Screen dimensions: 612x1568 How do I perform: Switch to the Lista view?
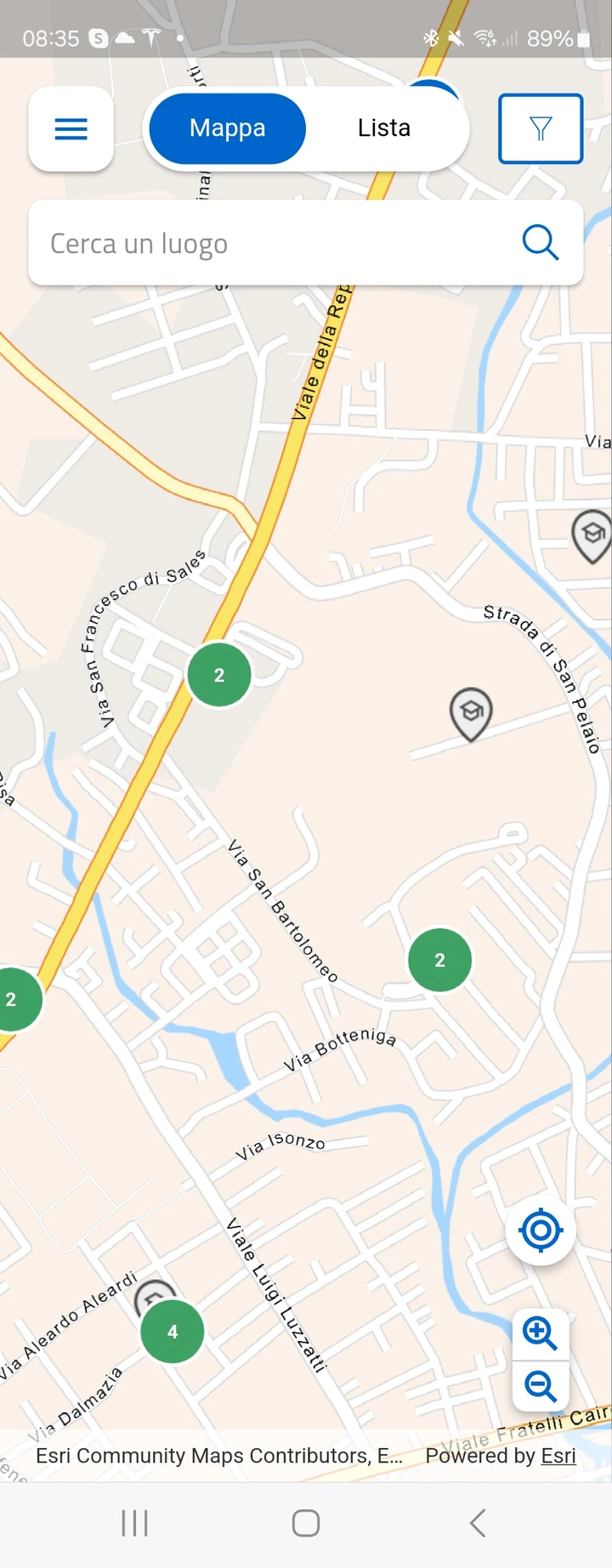(x=383, y=128)
